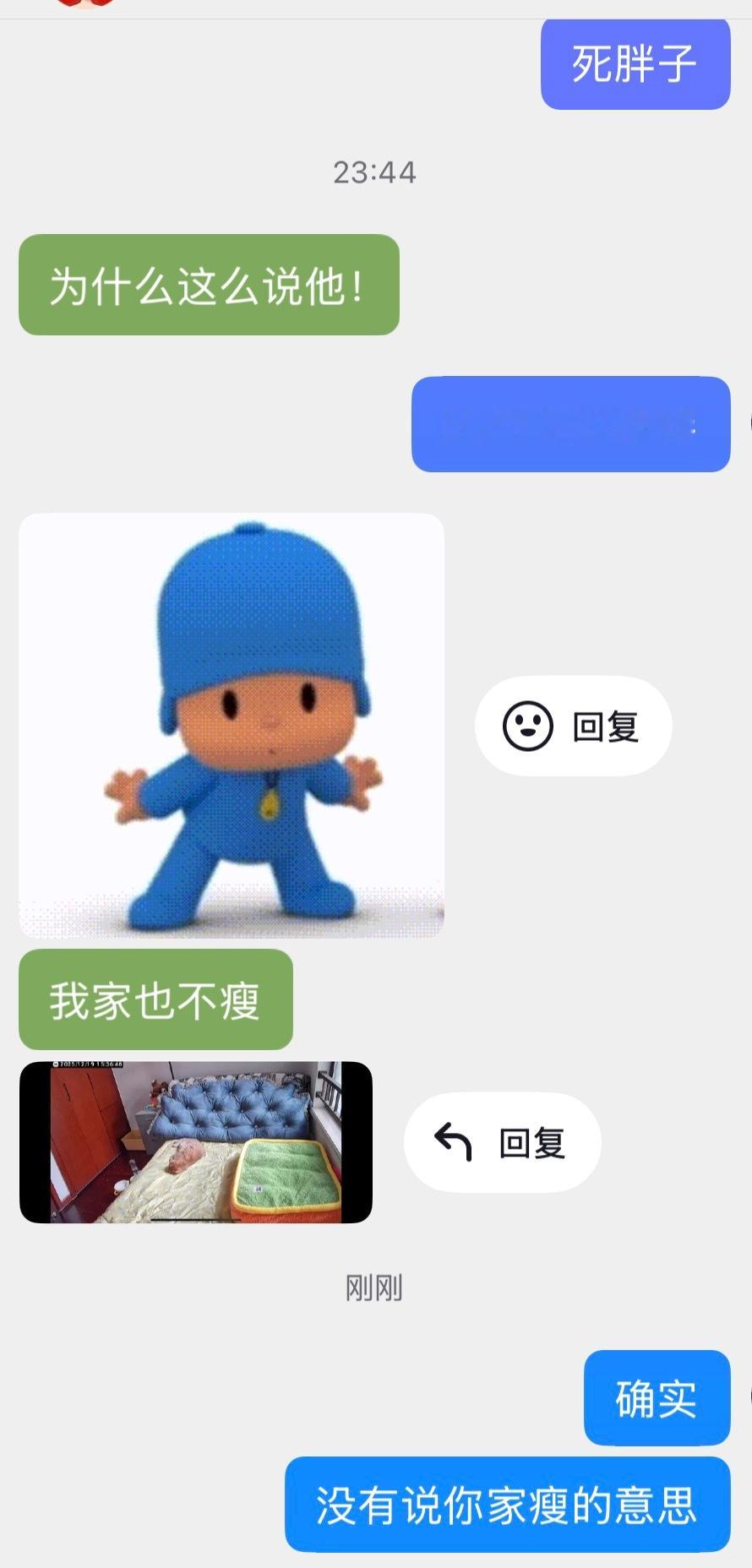Tap the message 为什么这么说他！
This screenshot has width=752, height=1568.
tap(208, 285)
